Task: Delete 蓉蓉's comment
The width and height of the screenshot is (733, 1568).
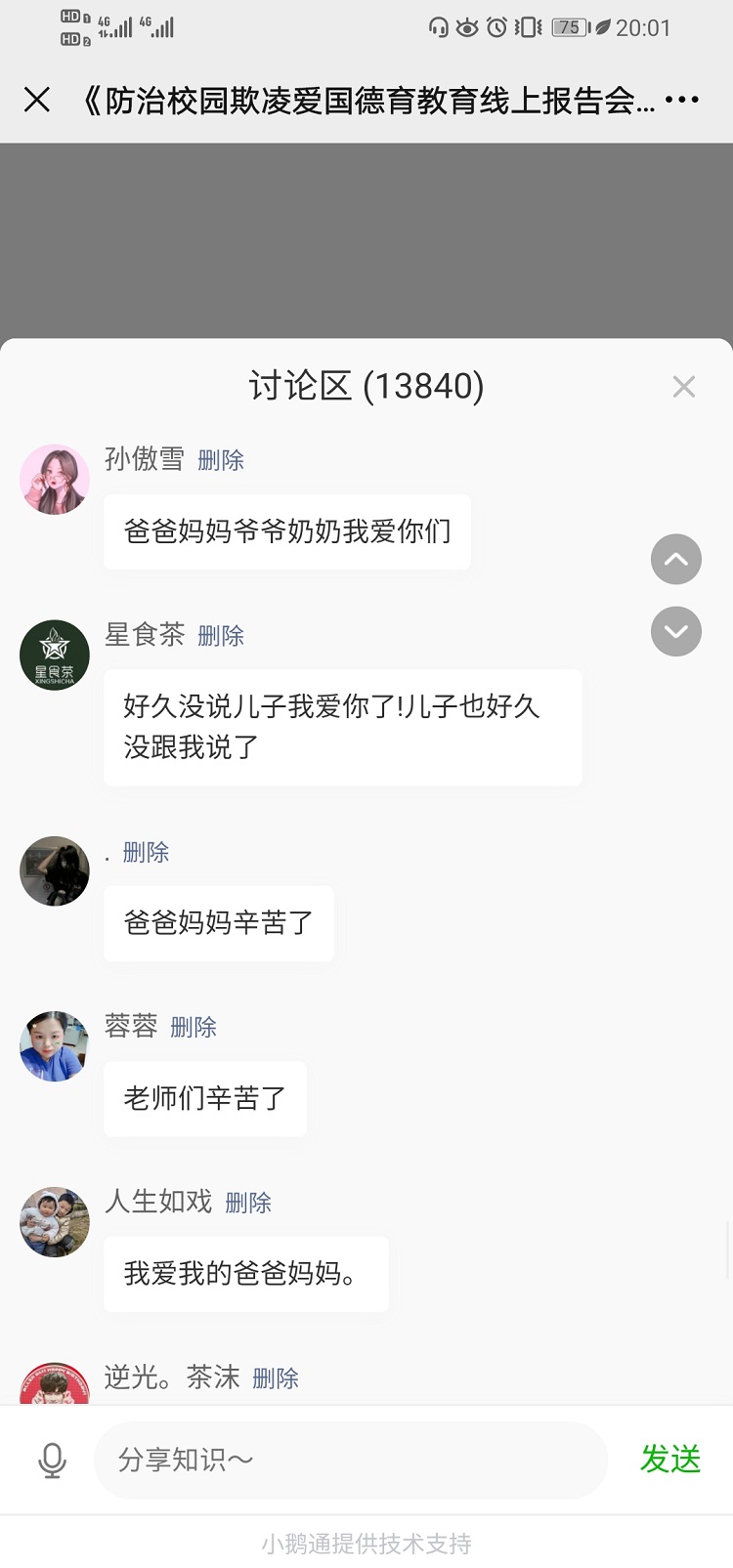Action: coord(194,1027)
